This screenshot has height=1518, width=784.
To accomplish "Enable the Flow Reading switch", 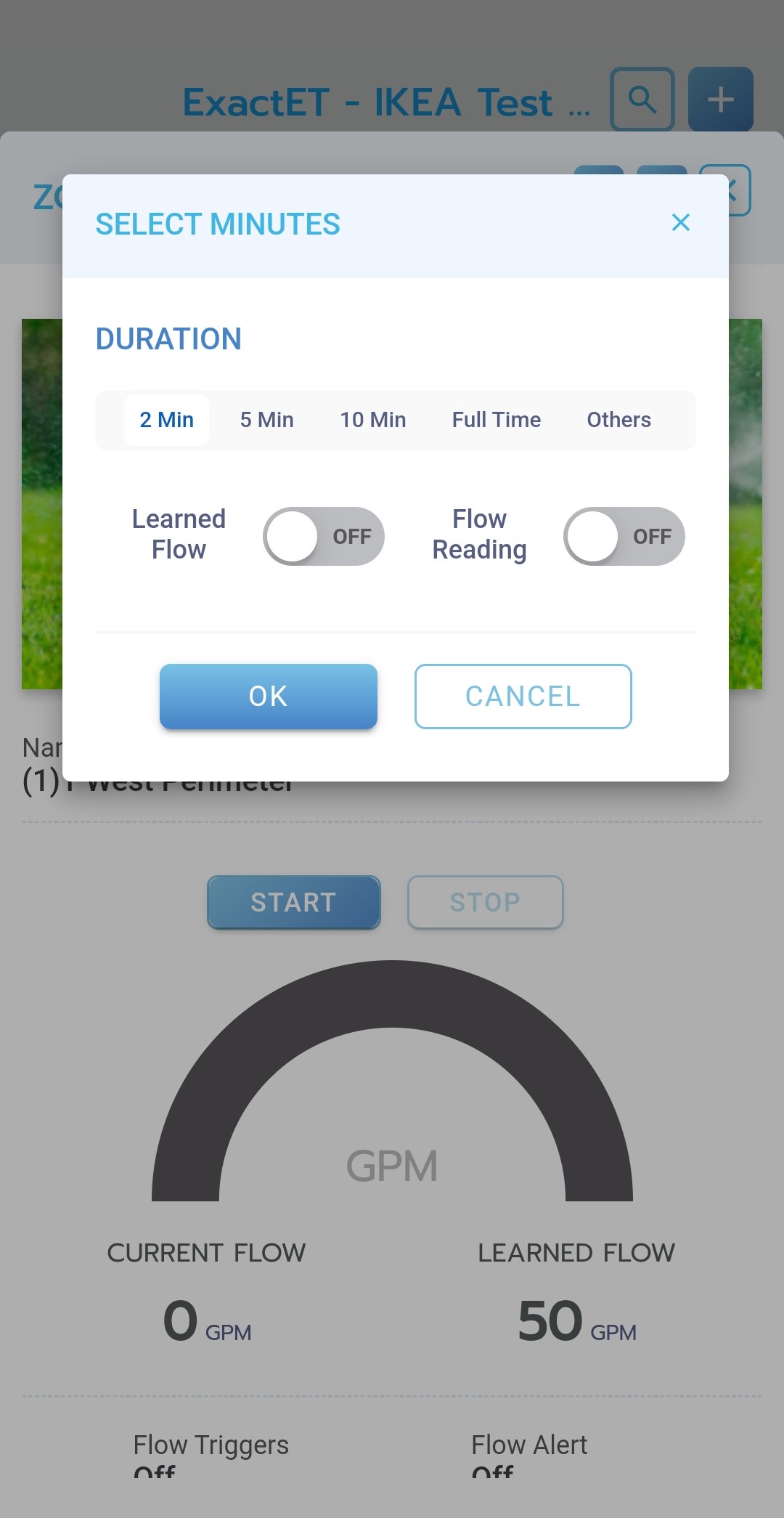I will [x=624, y=536].
